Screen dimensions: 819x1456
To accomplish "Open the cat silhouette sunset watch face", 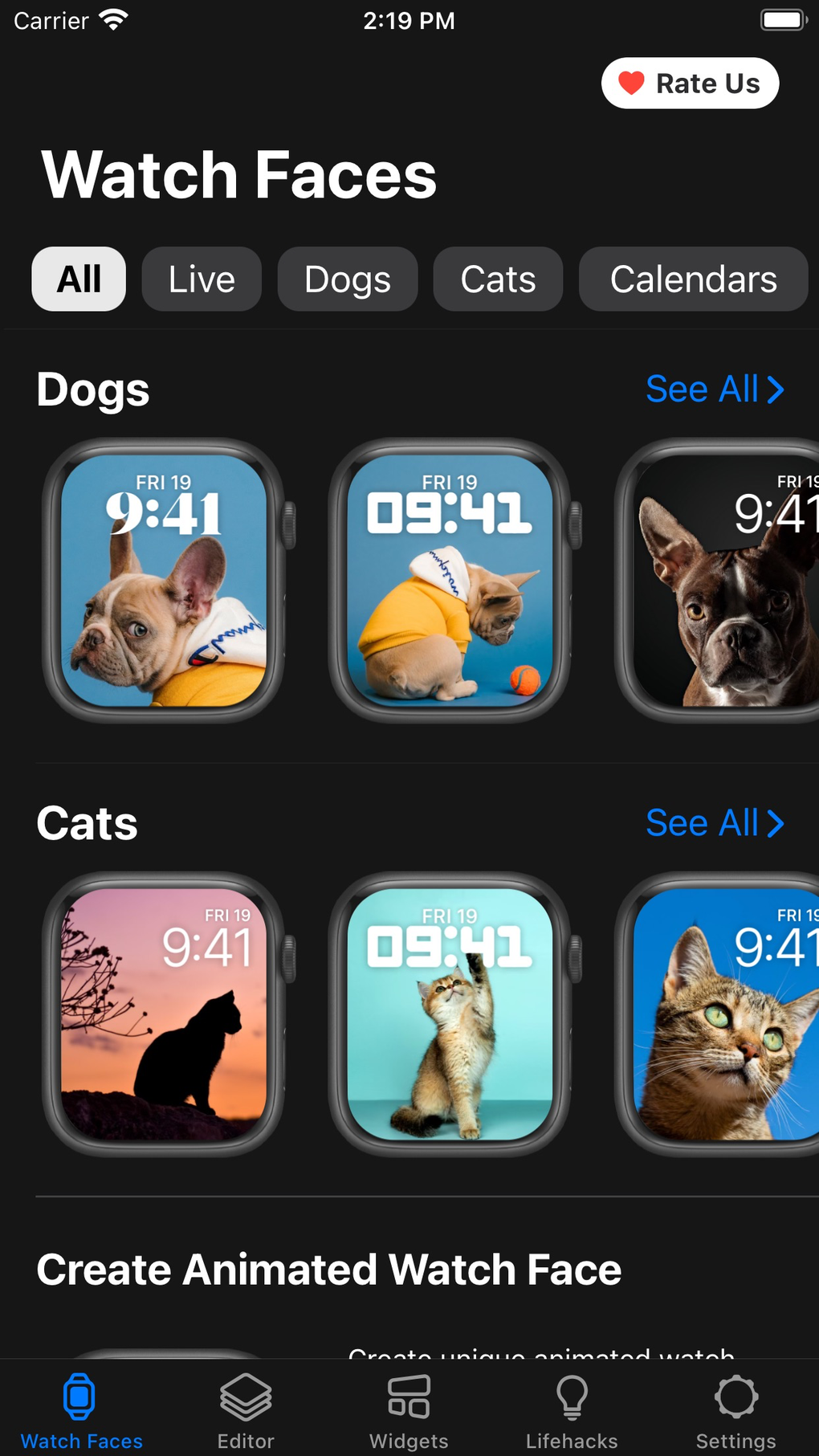I will (165, 1014).
